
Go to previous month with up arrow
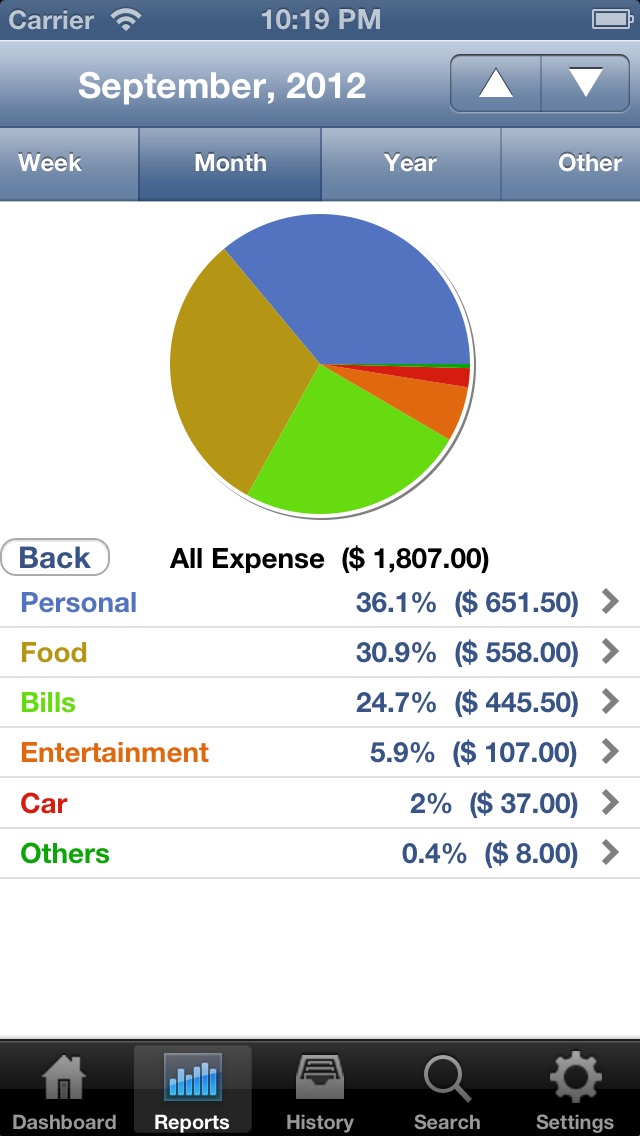click(496, 84)
